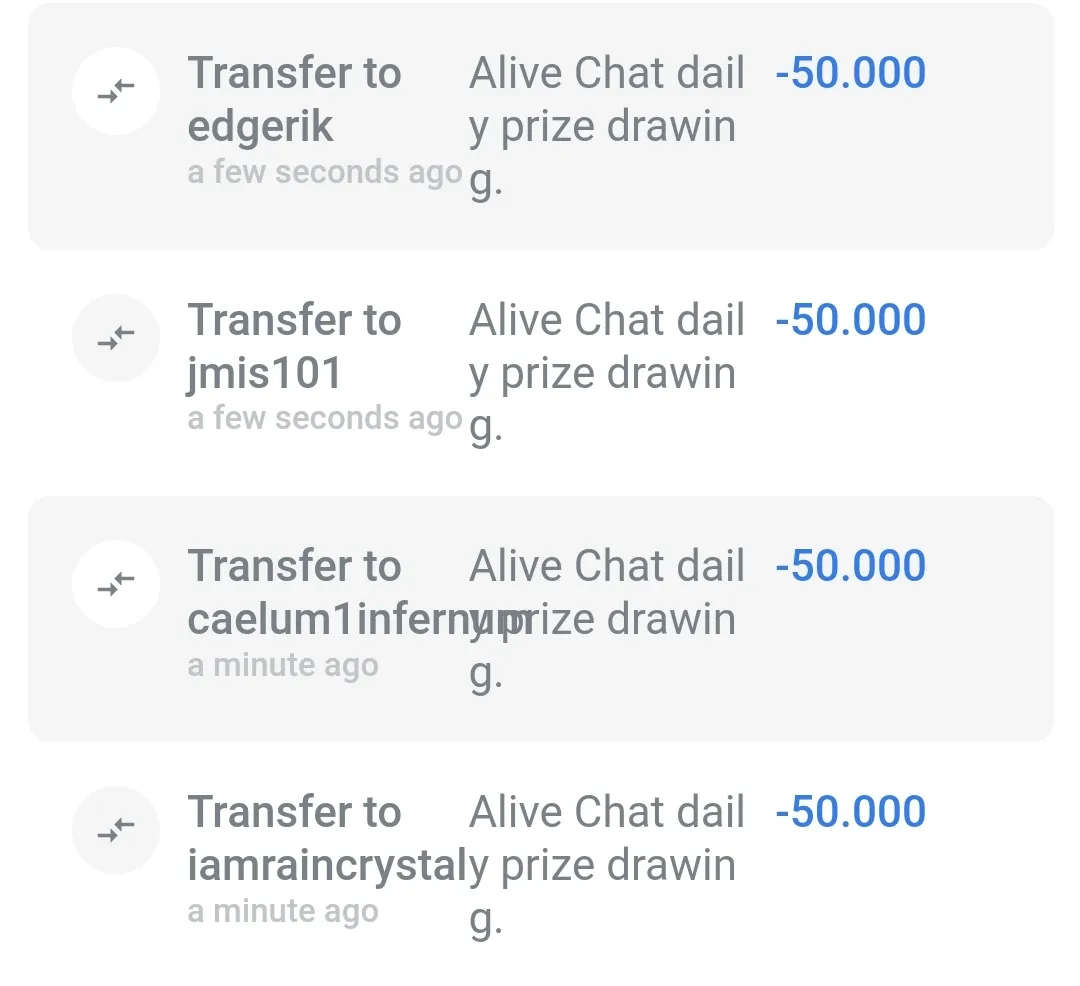
Task: Open the transfer to edgerik
Action: [x=294, y=100]
